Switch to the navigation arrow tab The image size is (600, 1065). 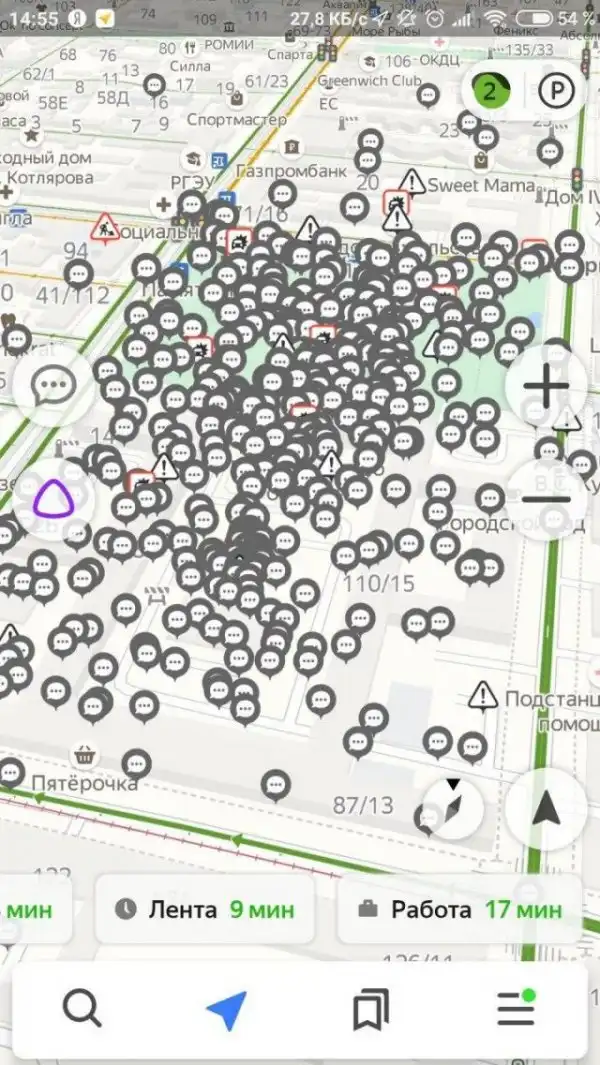[227, 1011]
